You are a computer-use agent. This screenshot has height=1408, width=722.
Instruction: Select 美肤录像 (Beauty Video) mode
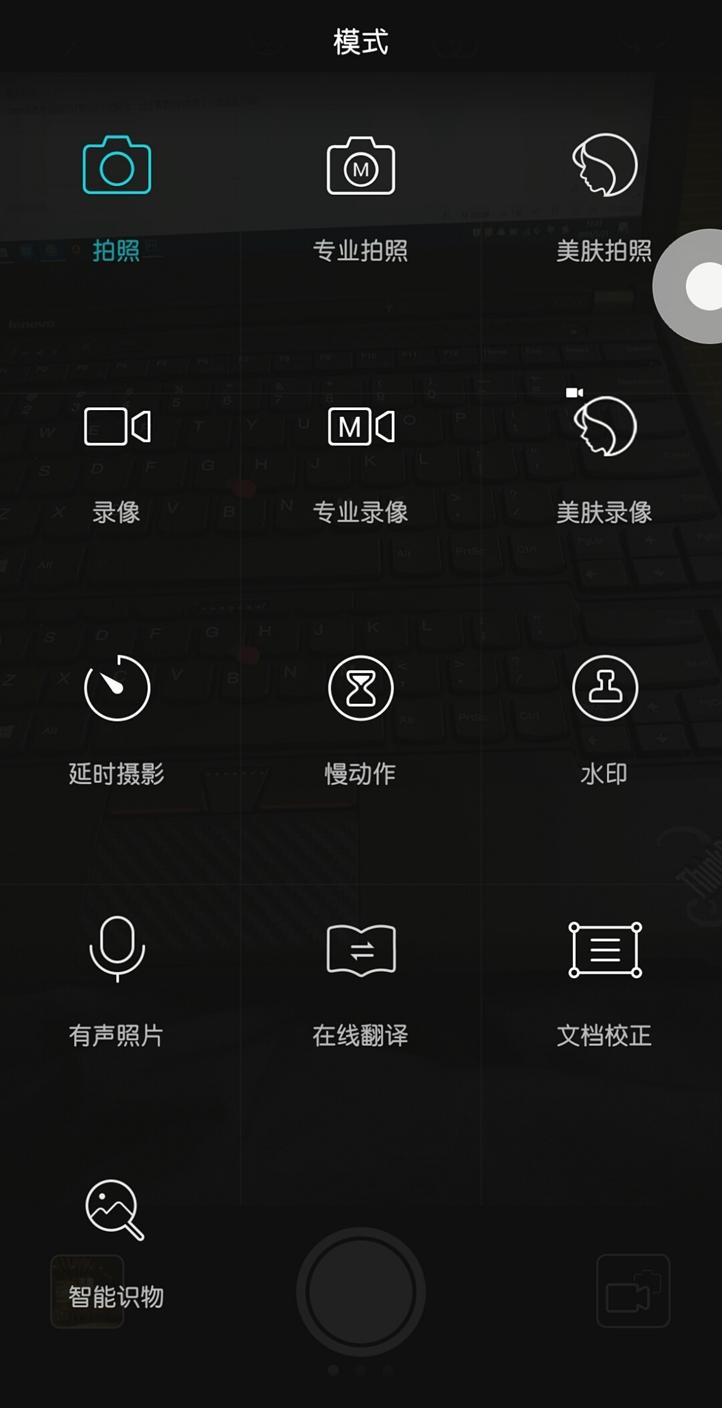pyautogui.click(x=603, y=426)
